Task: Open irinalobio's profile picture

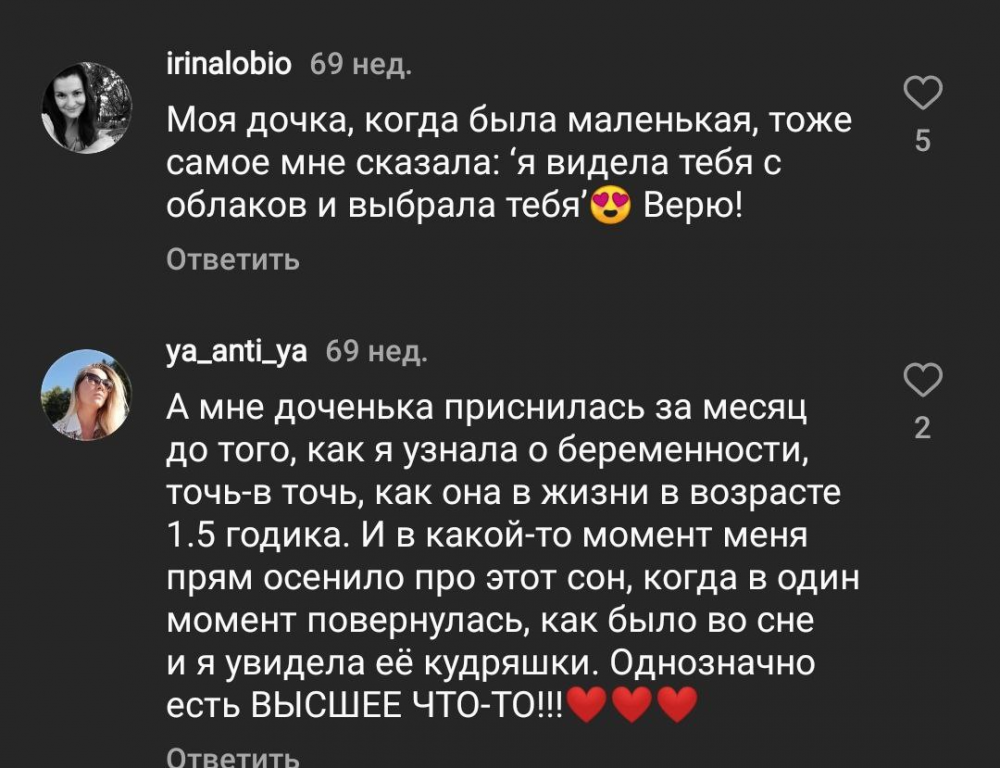Action: click(86, 108)
